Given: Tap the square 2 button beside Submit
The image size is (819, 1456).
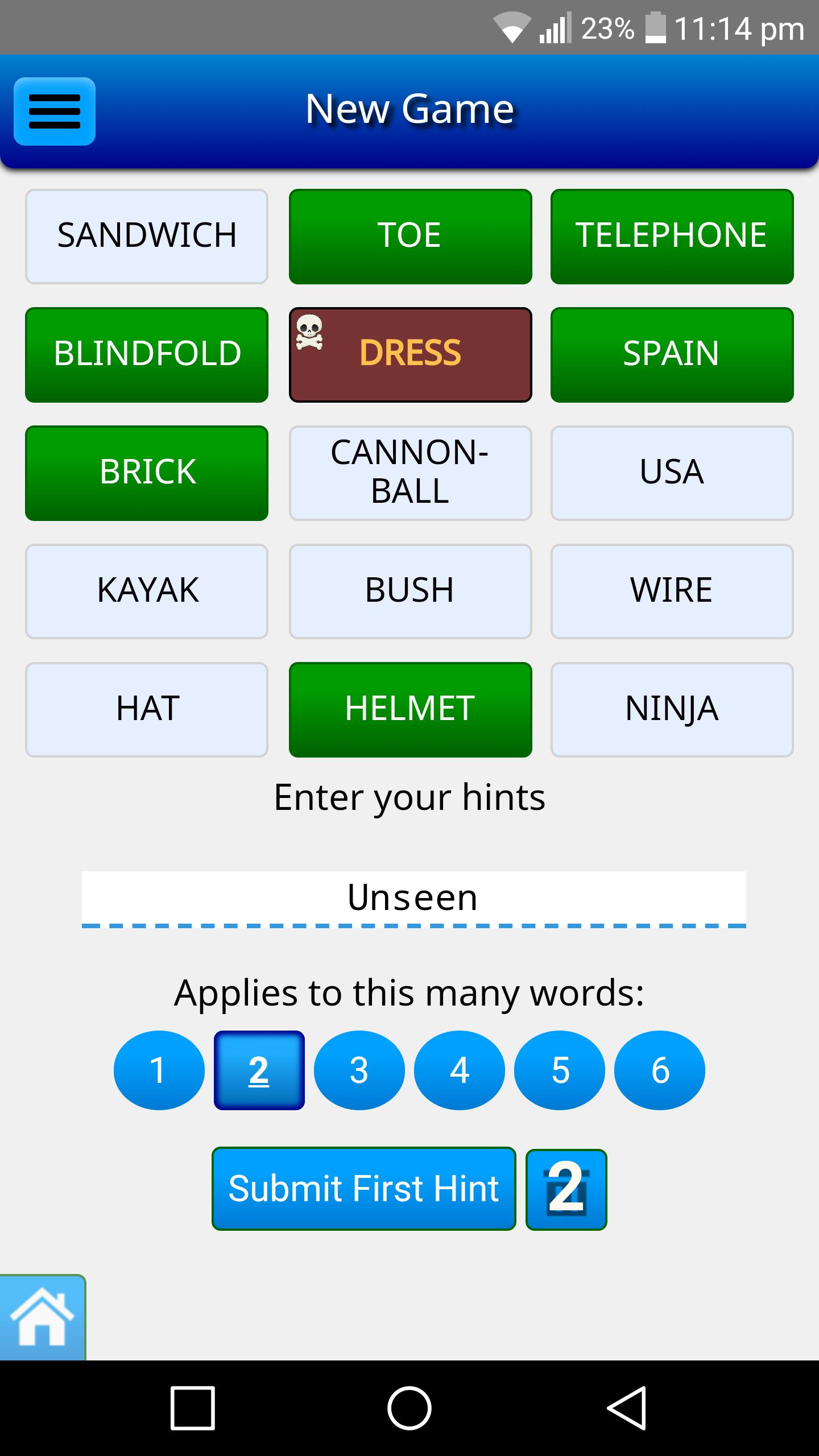Looking at the screenshot, I should pos(566,1189).
